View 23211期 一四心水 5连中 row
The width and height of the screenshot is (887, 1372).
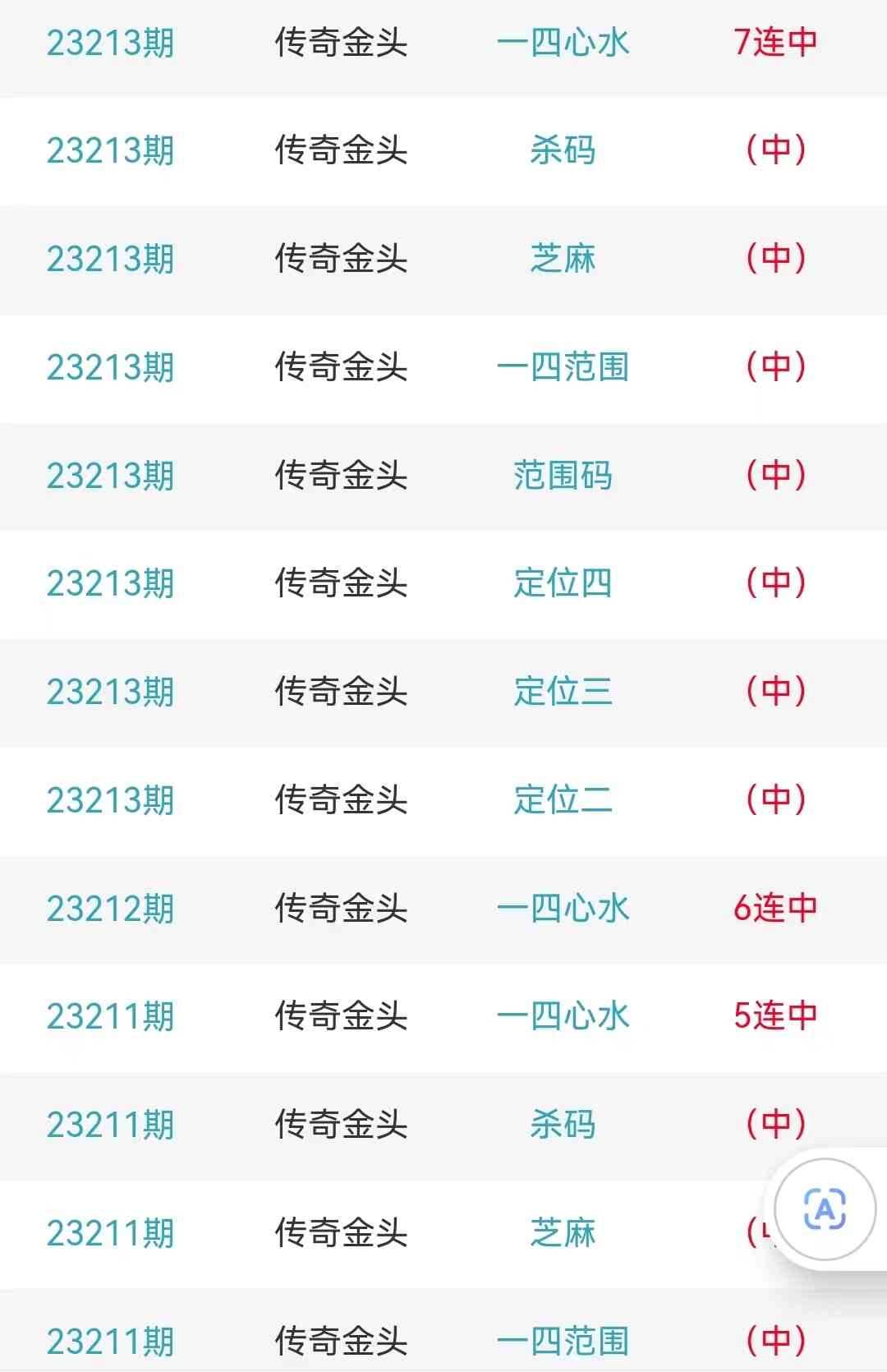(x=563, y=1016)
